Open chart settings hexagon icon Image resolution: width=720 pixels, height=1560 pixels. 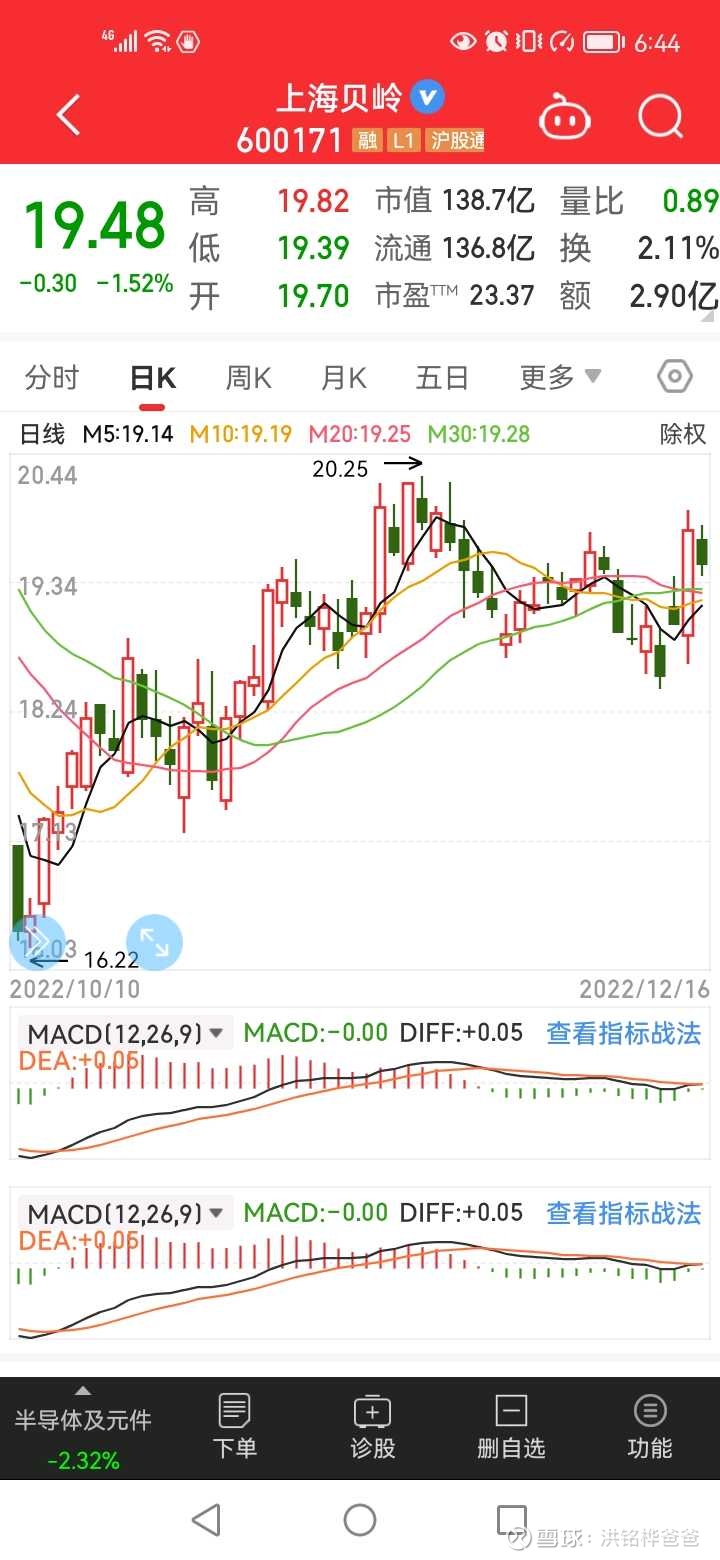tap(675, 377)
